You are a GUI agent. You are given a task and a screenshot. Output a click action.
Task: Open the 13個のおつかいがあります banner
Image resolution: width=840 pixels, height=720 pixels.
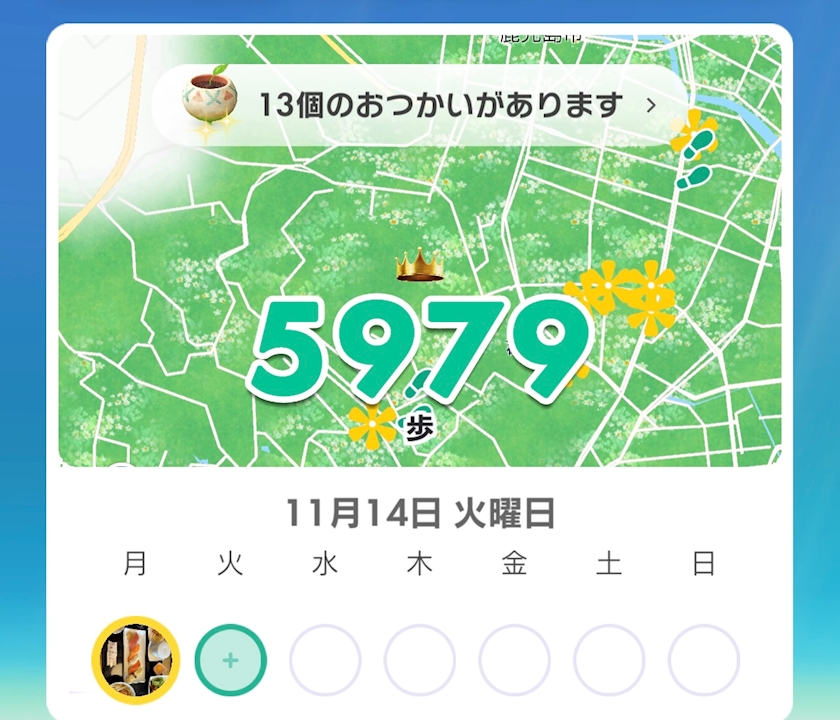click(420, 105)
